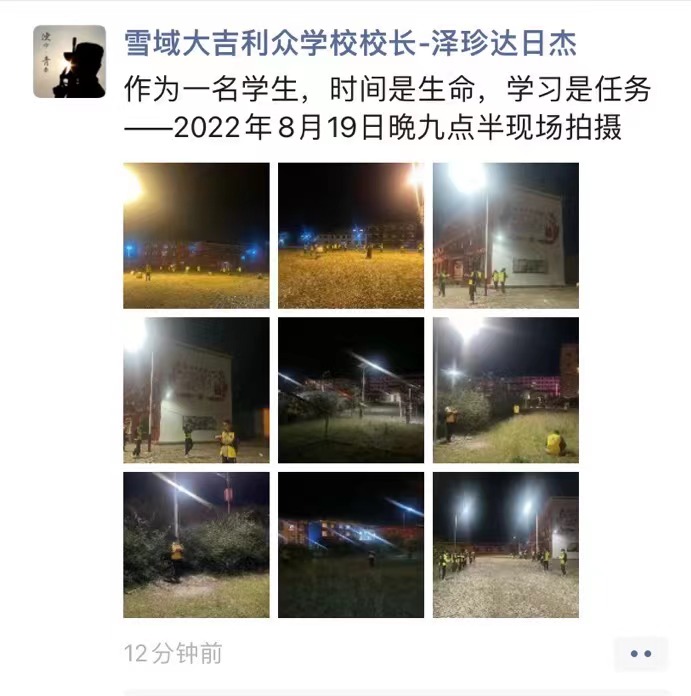This screenshot has width=691, height=696.
Task: Open photo of student standing beside bushes
Action: pyautogui.click(x=196, y=545)
